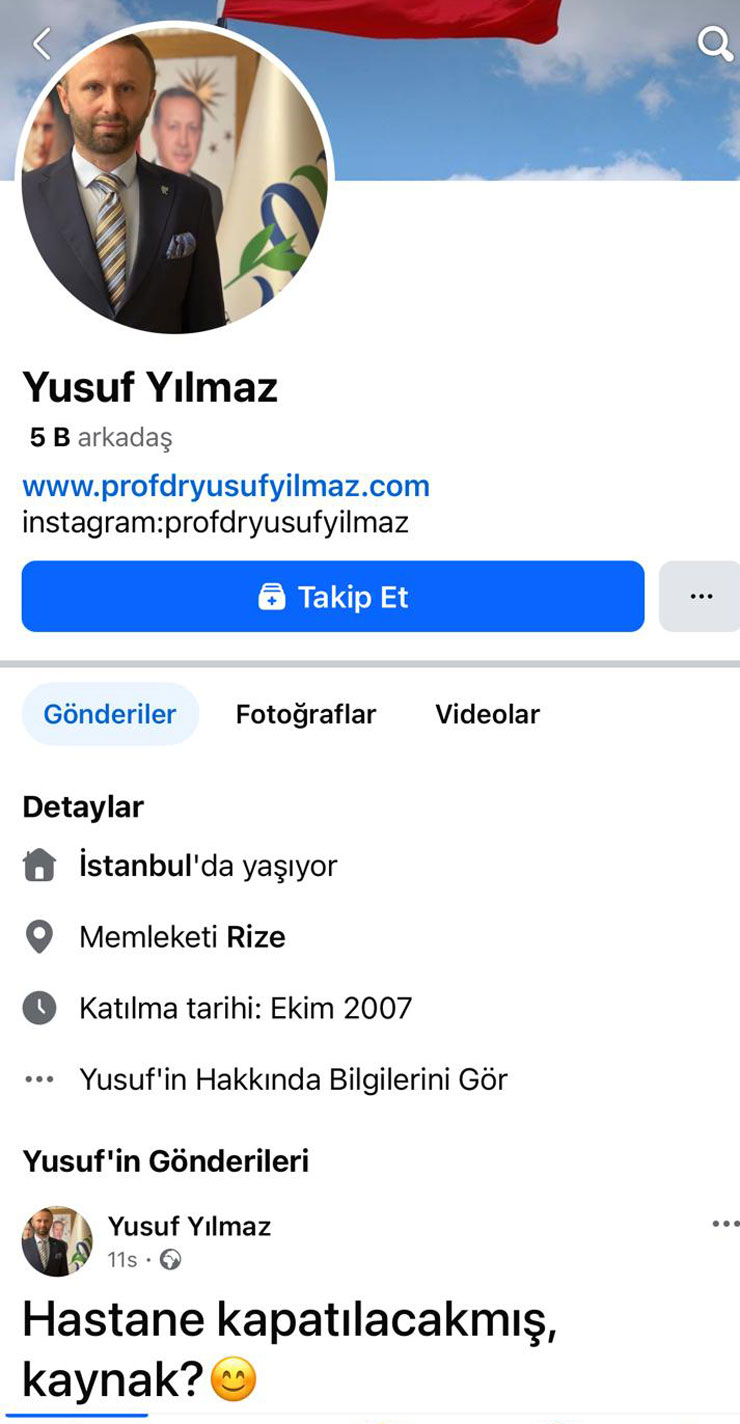Select the 11s post timestamp
This screenshot has width=740, height=1424.
[120, 1260]
